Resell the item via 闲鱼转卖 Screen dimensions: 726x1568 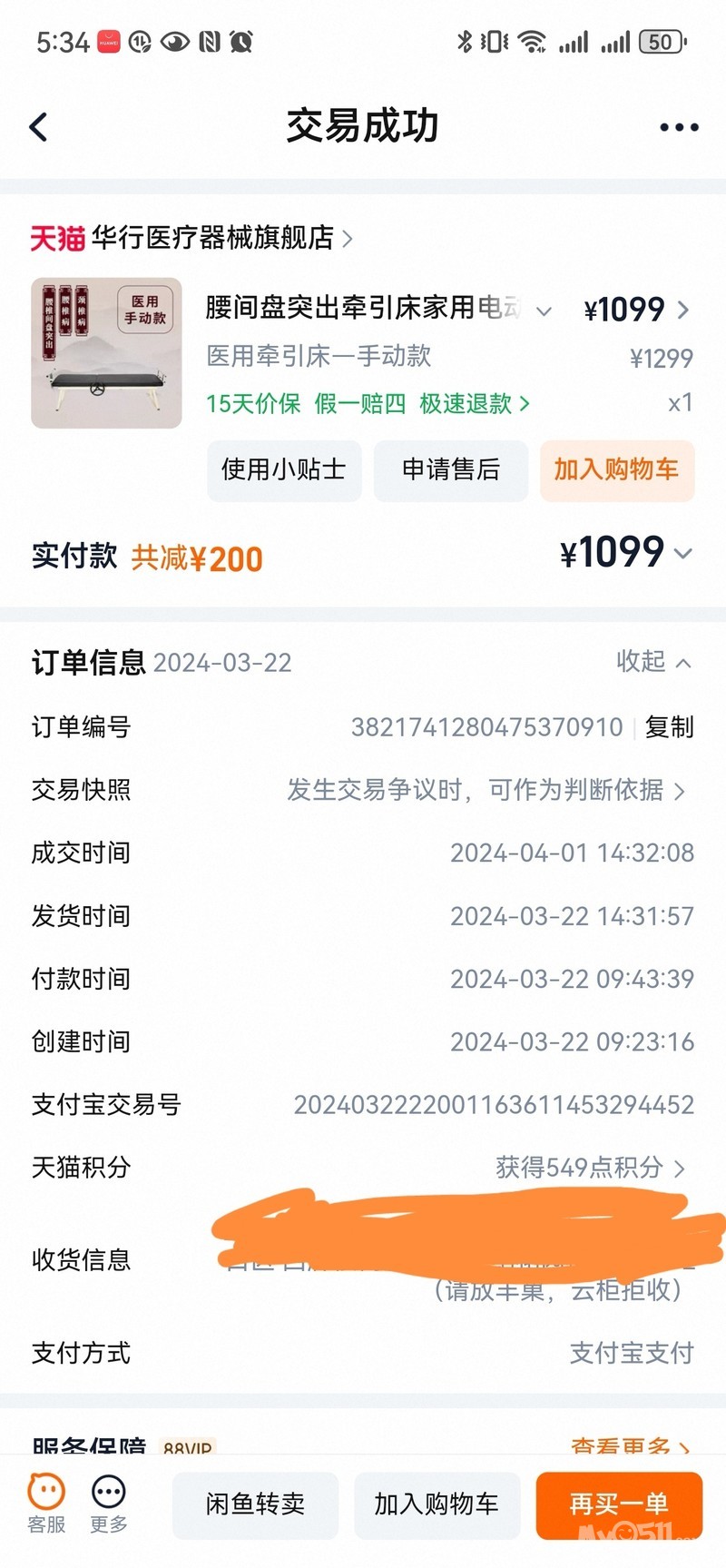255,1504
